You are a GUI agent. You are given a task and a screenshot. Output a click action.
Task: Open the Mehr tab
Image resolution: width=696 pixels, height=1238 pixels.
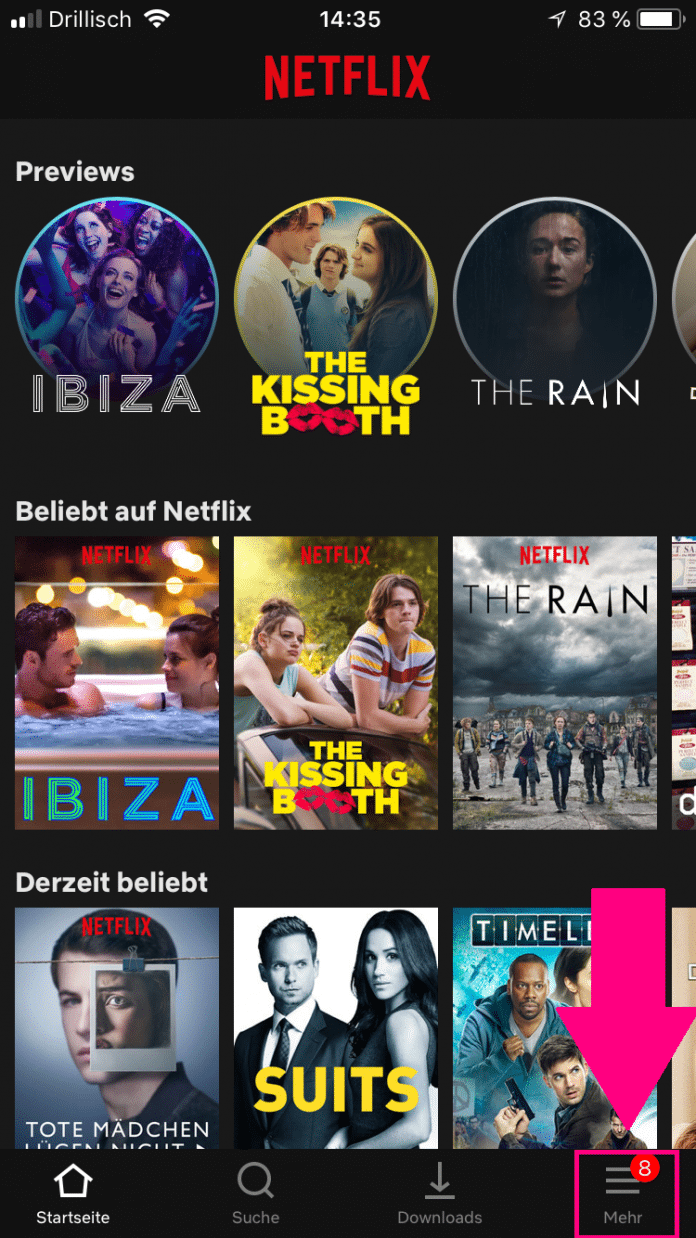pos(623,1194)
